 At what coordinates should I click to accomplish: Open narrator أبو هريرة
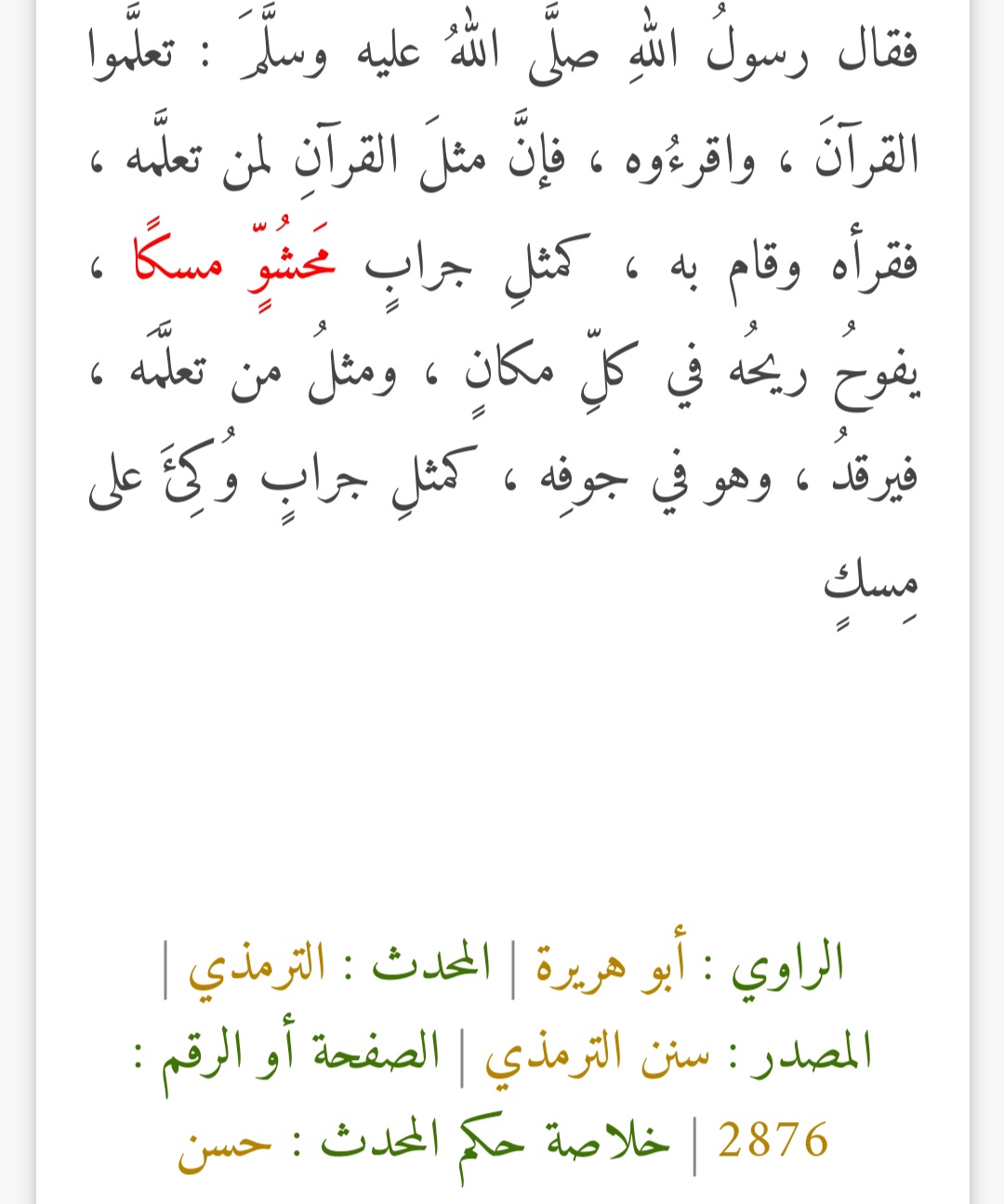pos(612,964)
